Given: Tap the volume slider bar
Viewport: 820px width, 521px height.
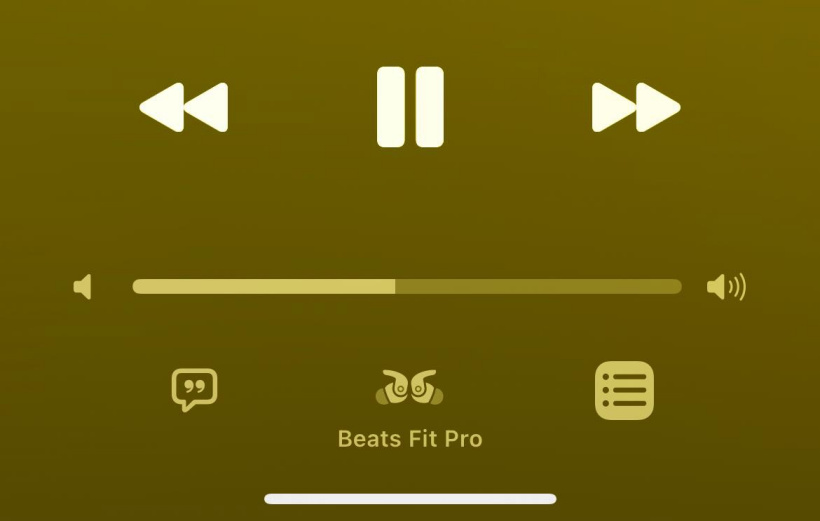Looking at the screenshot, I should click(x=407, y=287).
